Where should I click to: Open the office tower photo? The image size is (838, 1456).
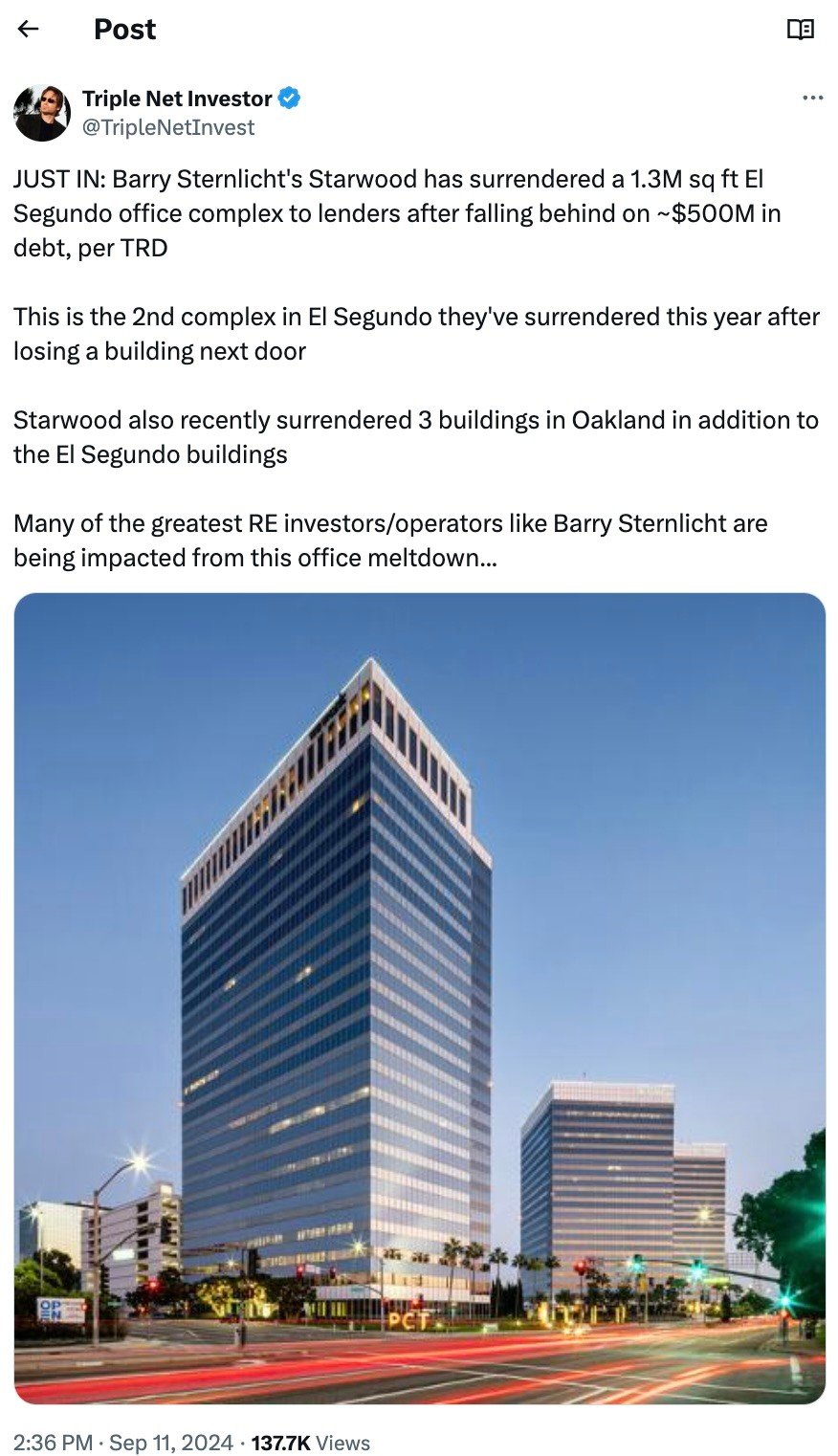[419, 998]
